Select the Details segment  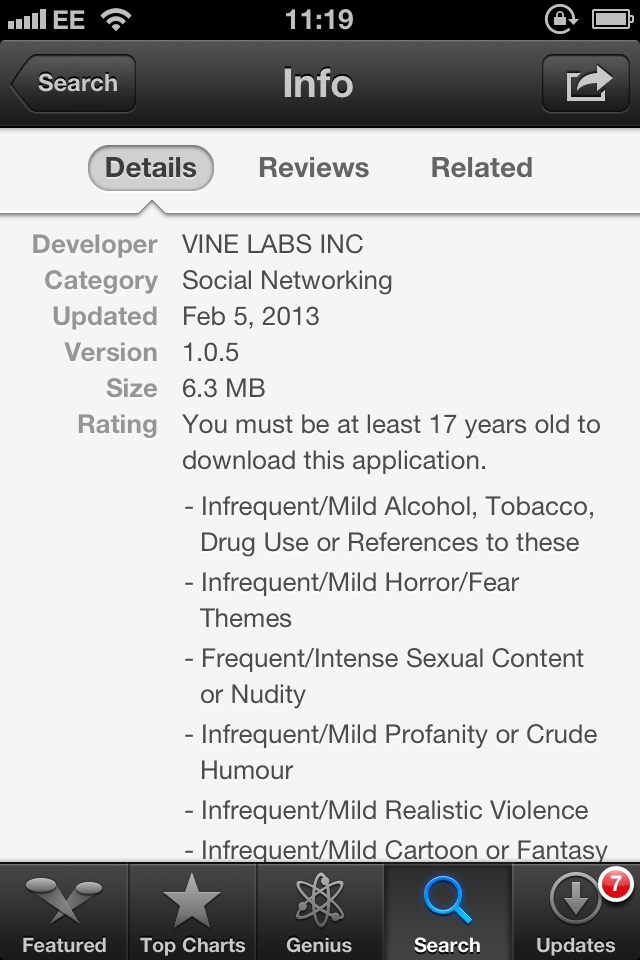pyautogui.click(x=151, y=168)
